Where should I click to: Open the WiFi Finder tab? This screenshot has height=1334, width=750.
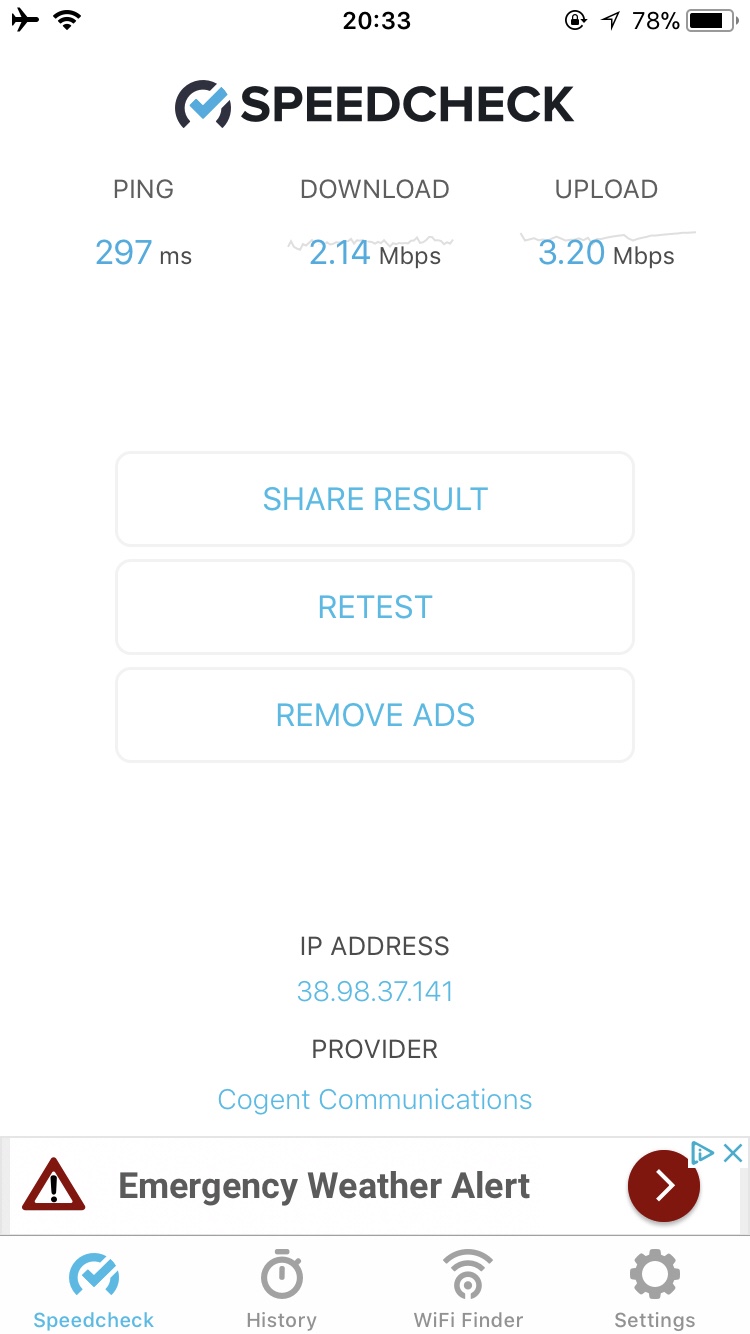point(468,1288)
